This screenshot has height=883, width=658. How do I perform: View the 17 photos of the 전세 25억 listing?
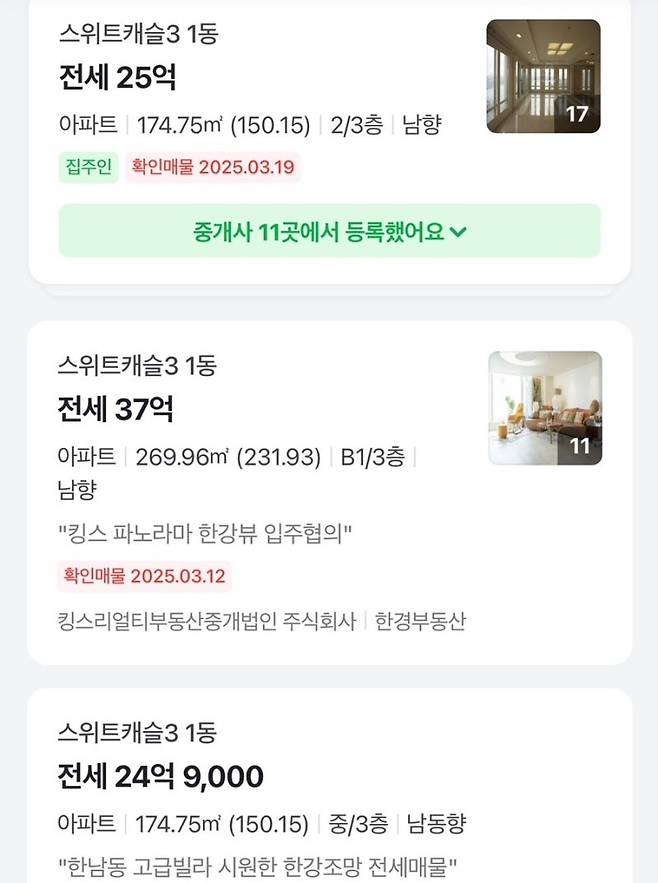[x=543, y=76]
